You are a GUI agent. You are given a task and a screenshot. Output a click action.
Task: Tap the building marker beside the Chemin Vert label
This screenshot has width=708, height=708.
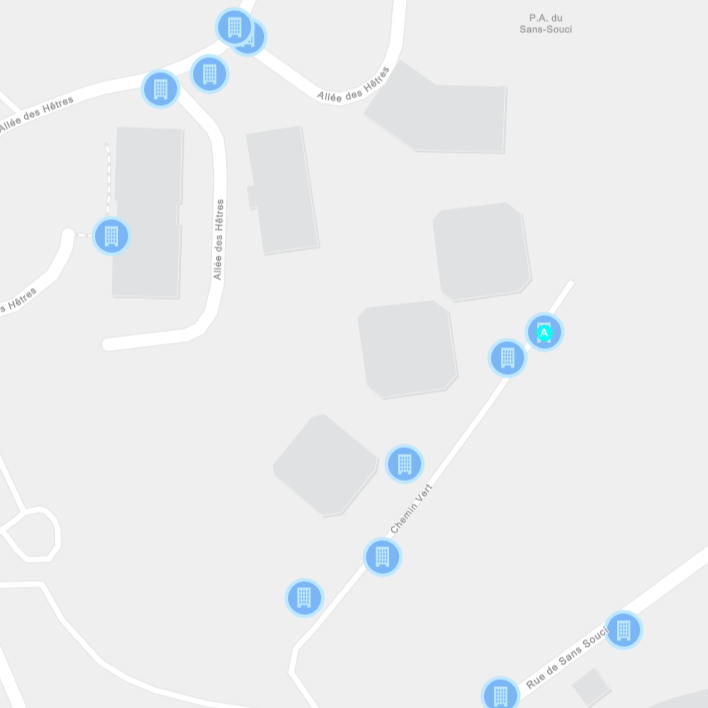coord(382,557)
